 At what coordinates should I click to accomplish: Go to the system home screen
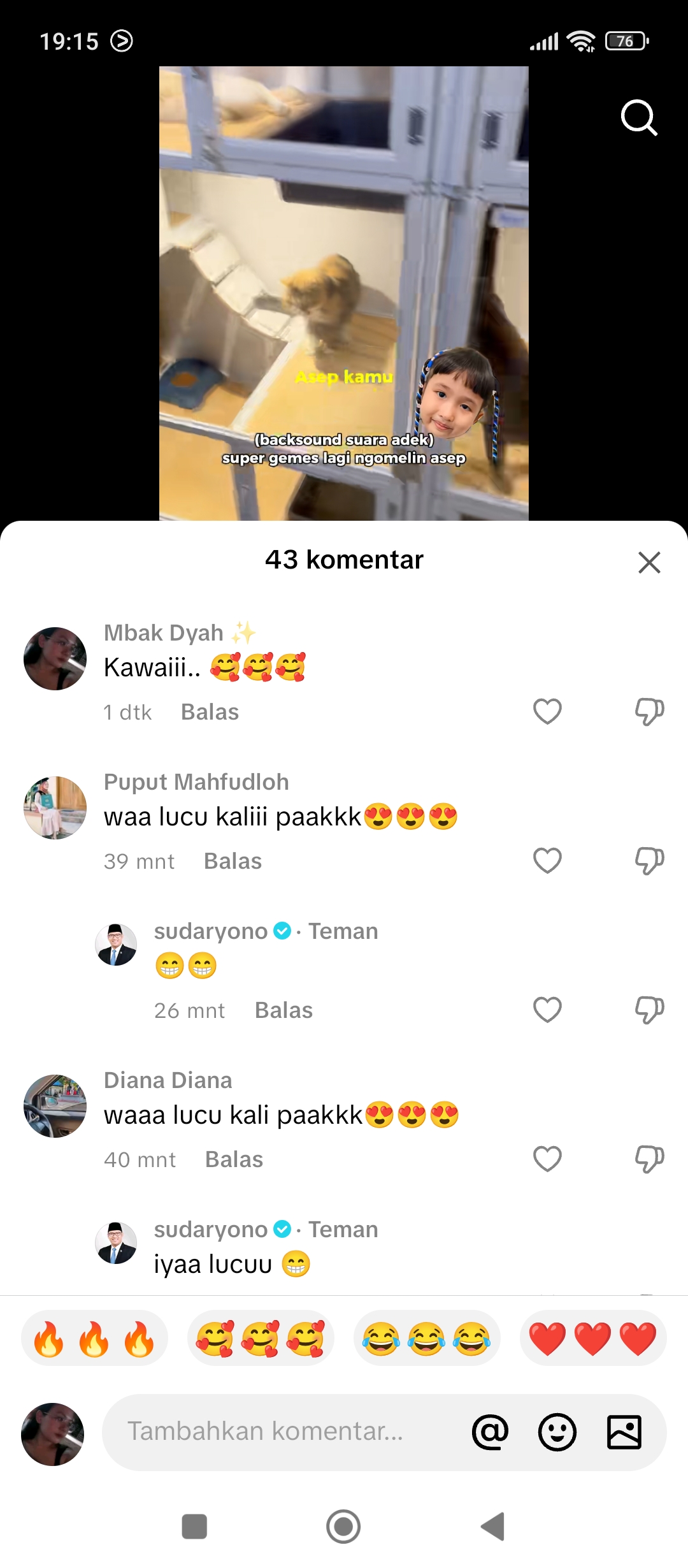coord(343,1527)
